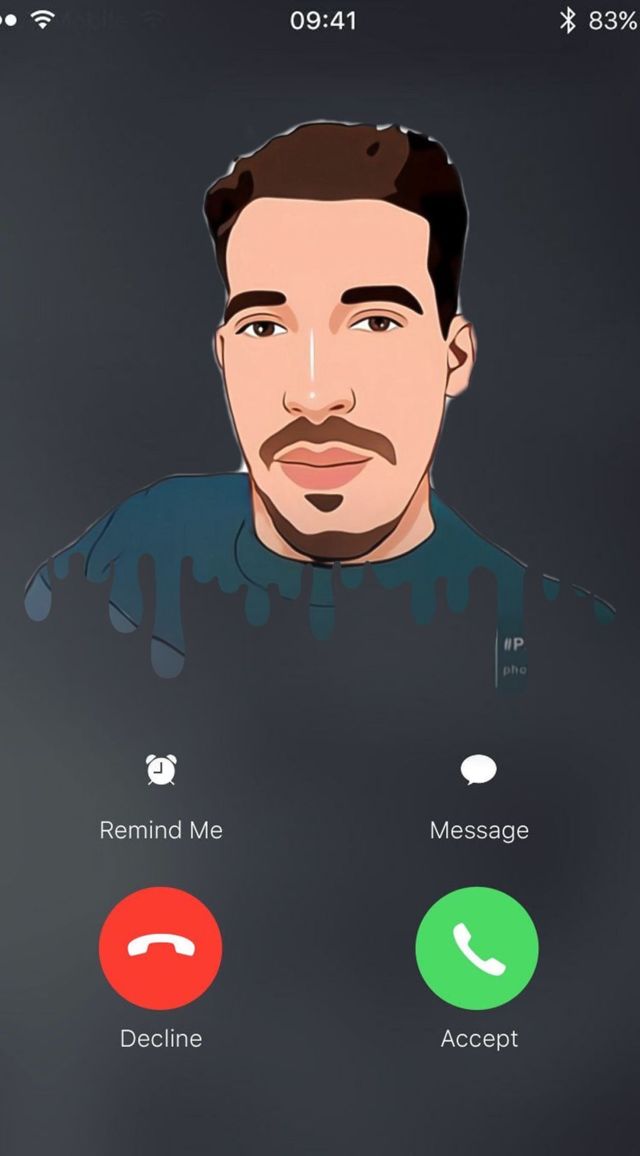
Task: Accept the incoming call
Action: pos(477,948)
